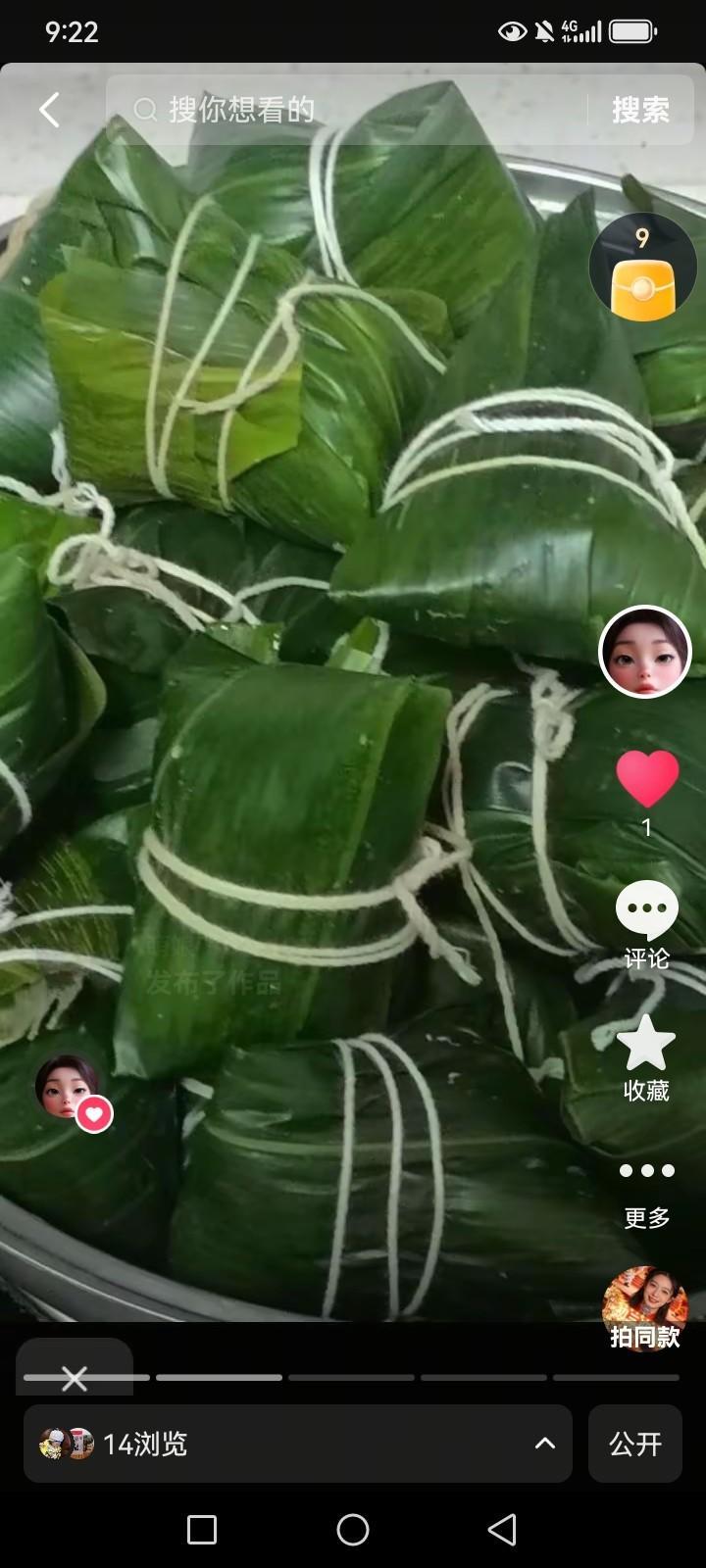
Task: Tap the system home button
Action: (353, 1530)
